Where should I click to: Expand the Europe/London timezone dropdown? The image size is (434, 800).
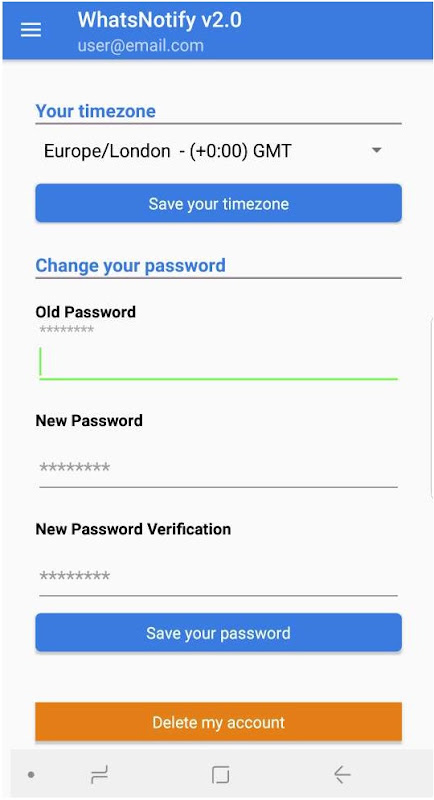click(x=218, y=151)
